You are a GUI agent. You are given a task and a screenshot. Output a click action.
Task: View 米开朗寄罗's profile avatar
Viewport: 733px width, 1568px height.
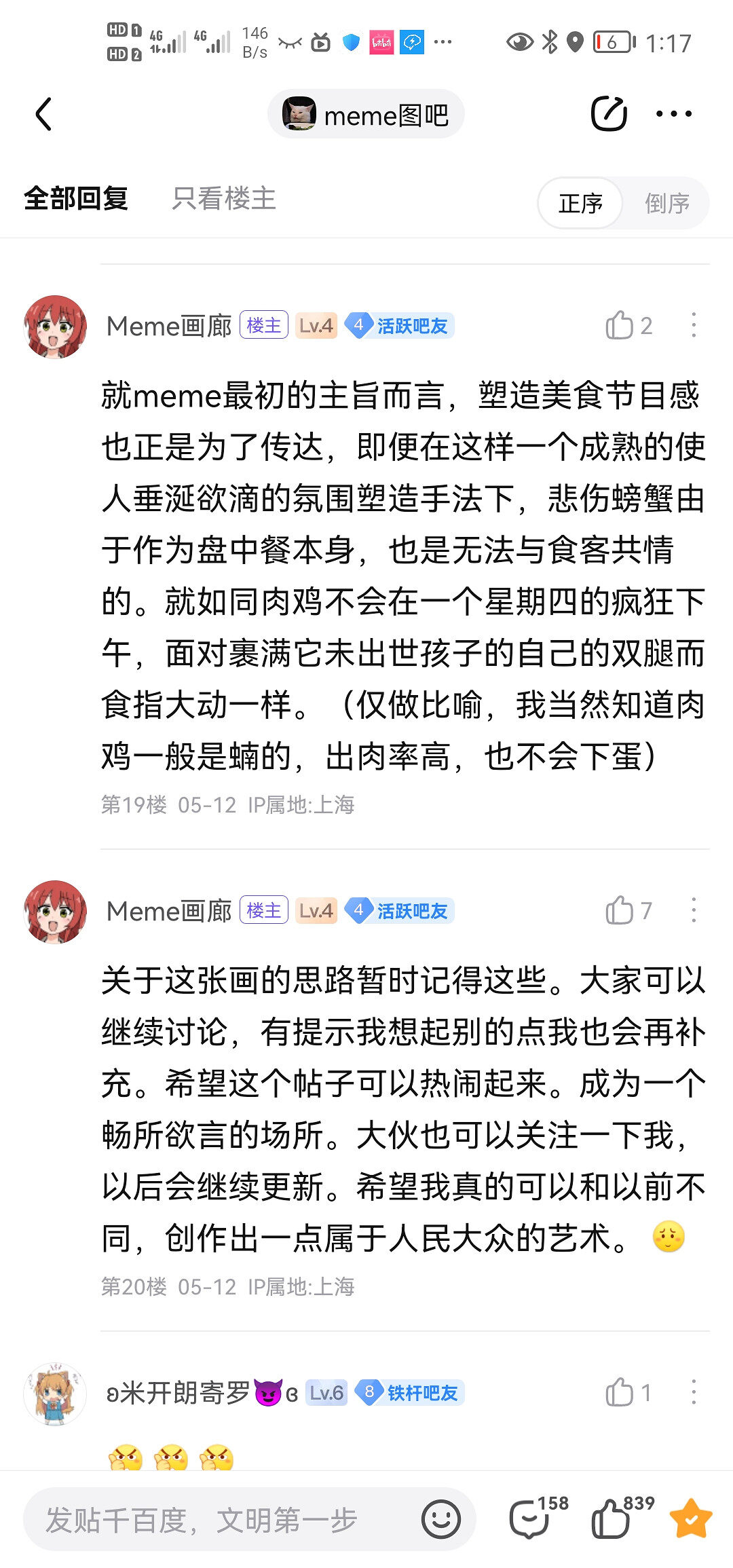point(55,1394)
